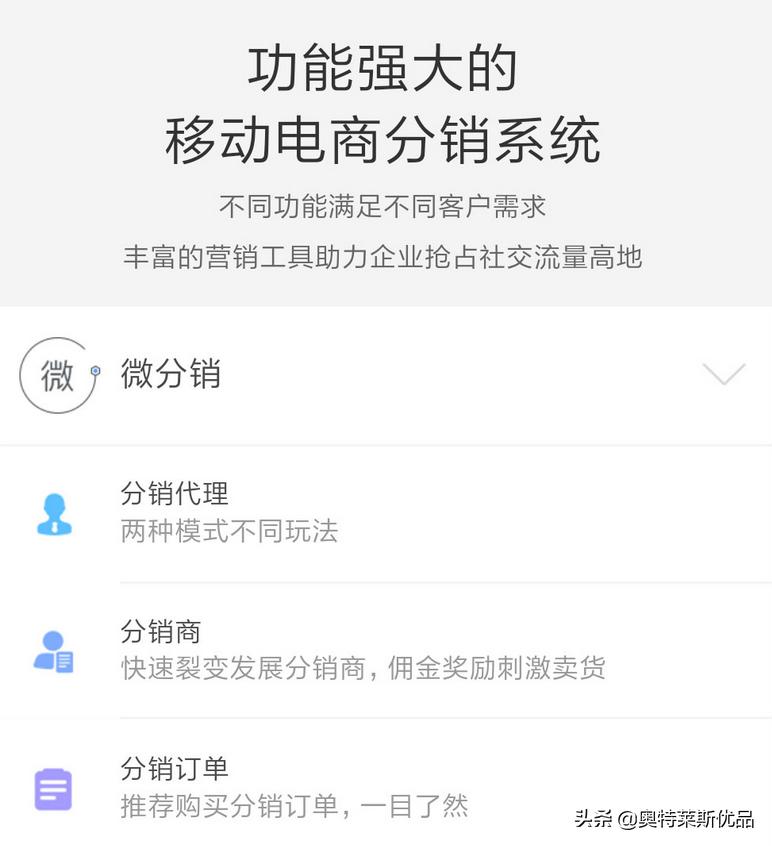The height and width of the screenshot is (846, 772).
Task: Click the small dot beside the 微 logo
Action: 95,370
